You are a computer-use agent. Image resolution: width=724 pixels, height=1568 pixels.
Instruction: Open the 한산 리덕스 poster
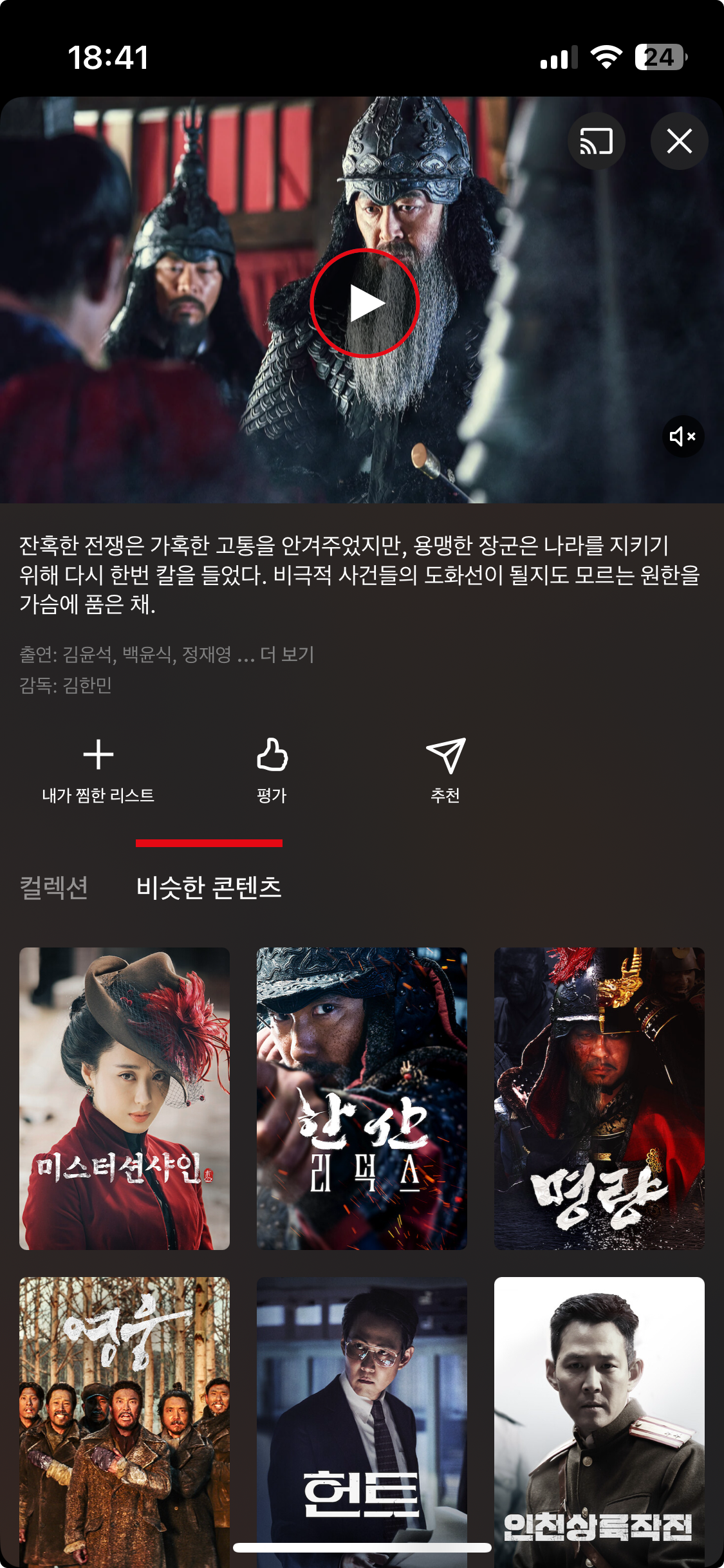[362, 1098]
